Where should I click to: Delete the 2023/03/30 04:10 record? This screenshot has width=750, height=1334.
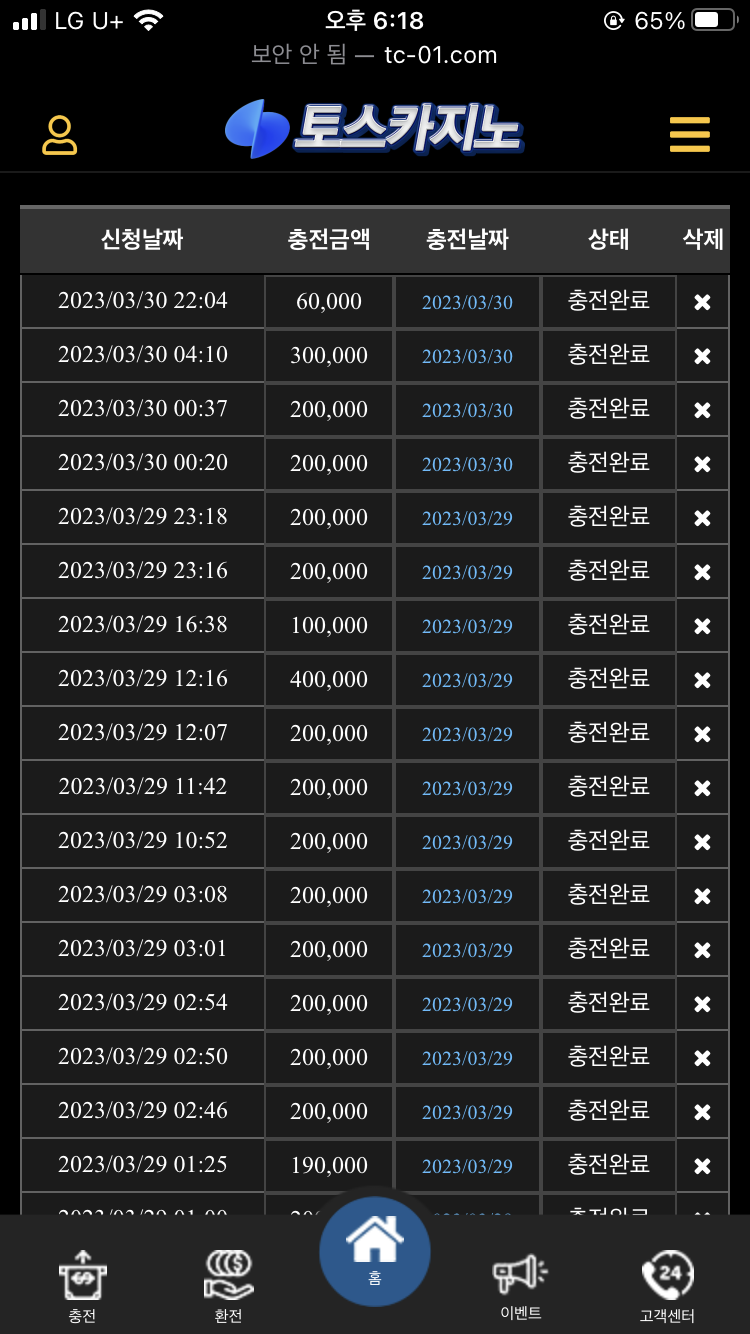(703, 356)
